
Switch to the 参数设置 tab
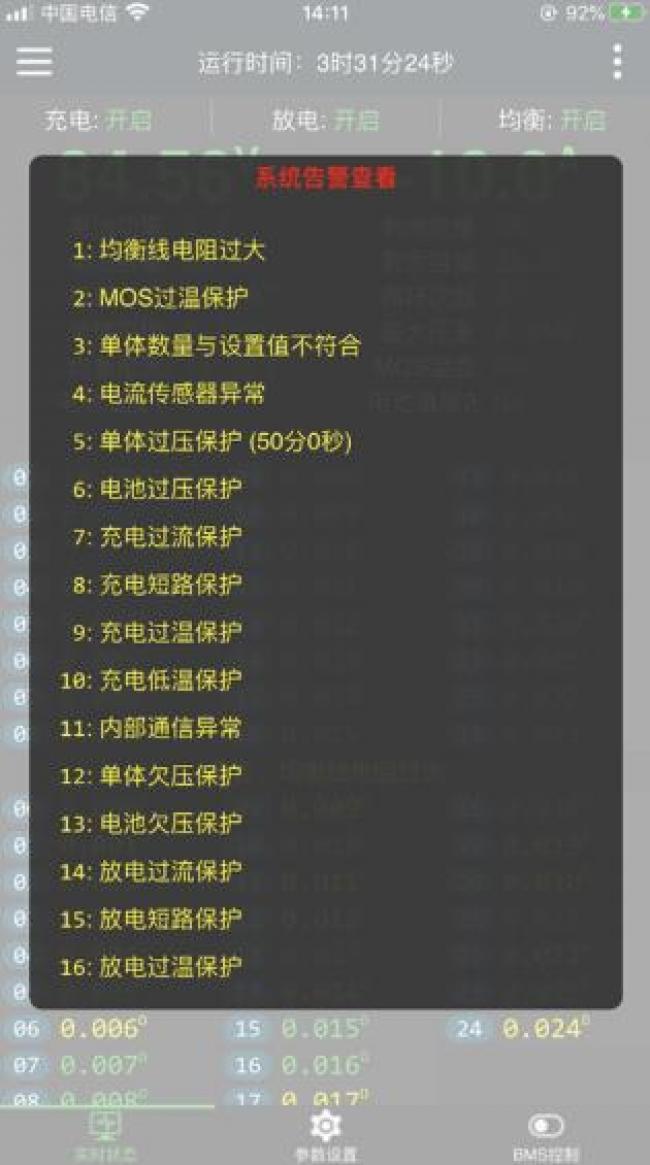[x=325, y=1135]
